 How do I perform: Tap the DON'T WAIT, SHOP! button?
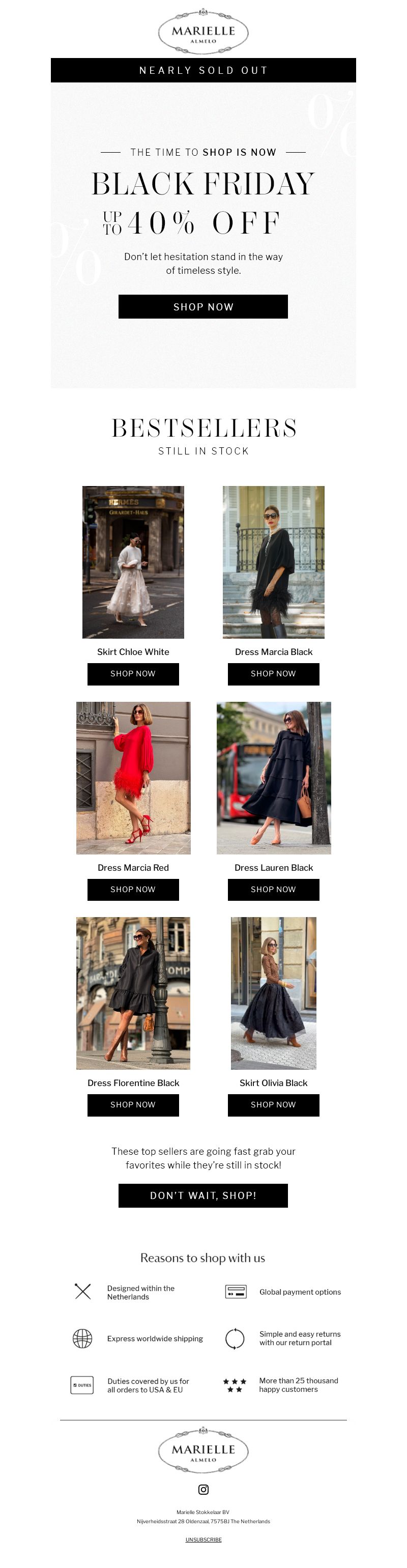tap(202, 1195)
